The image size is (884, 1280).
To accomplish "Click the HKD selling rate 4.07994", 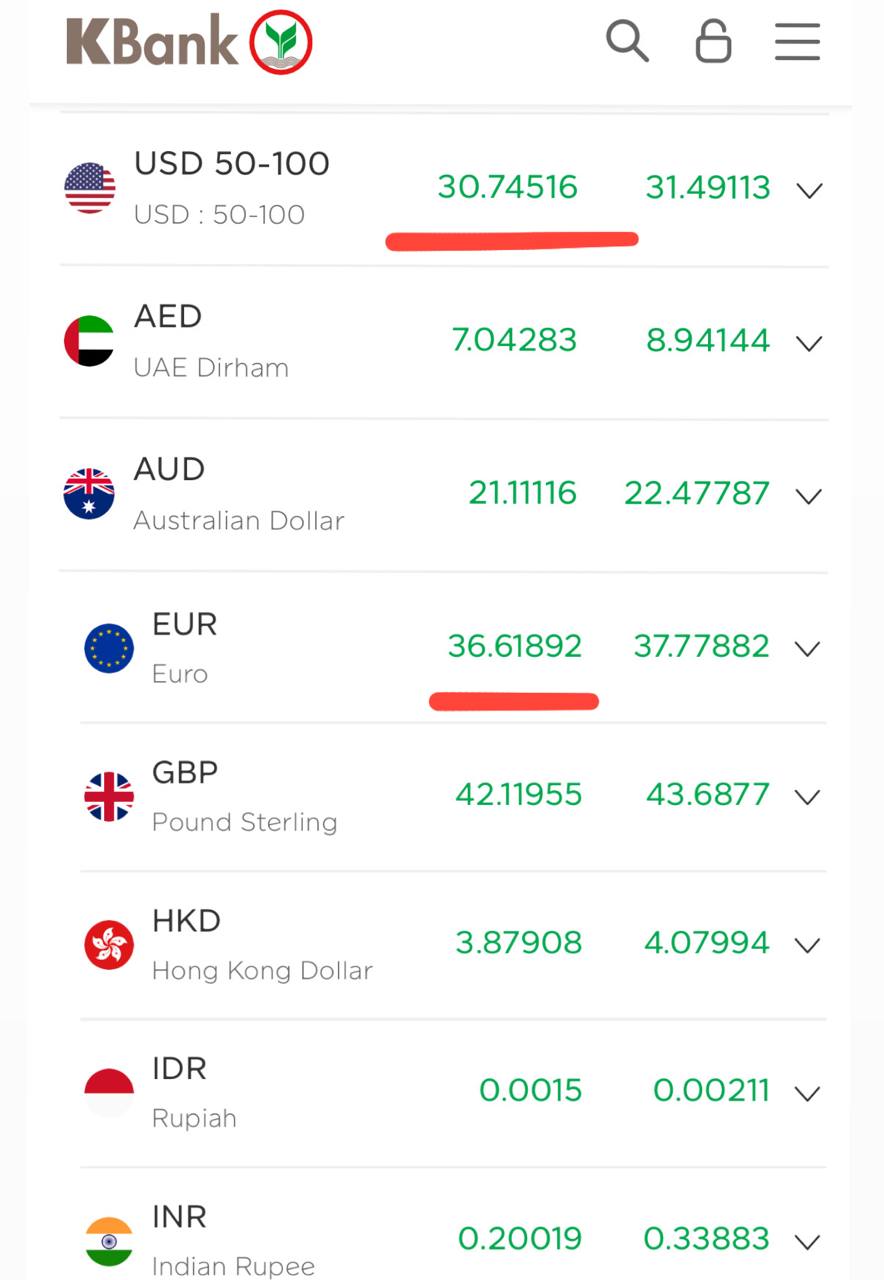I will click(707, 942).
